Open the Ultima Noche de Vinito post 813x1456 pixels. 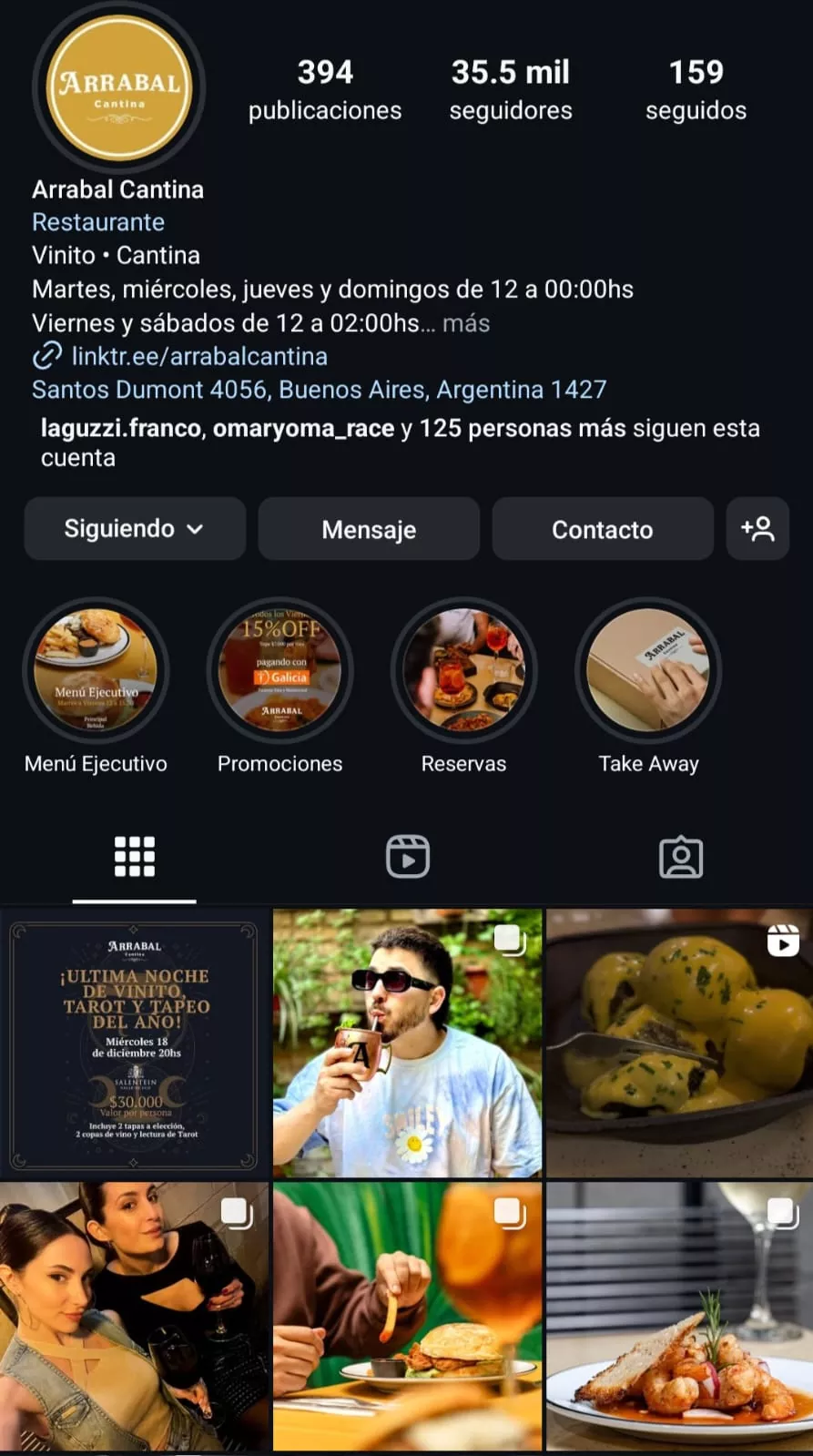pyautogui.click(x=135, y=1044)
